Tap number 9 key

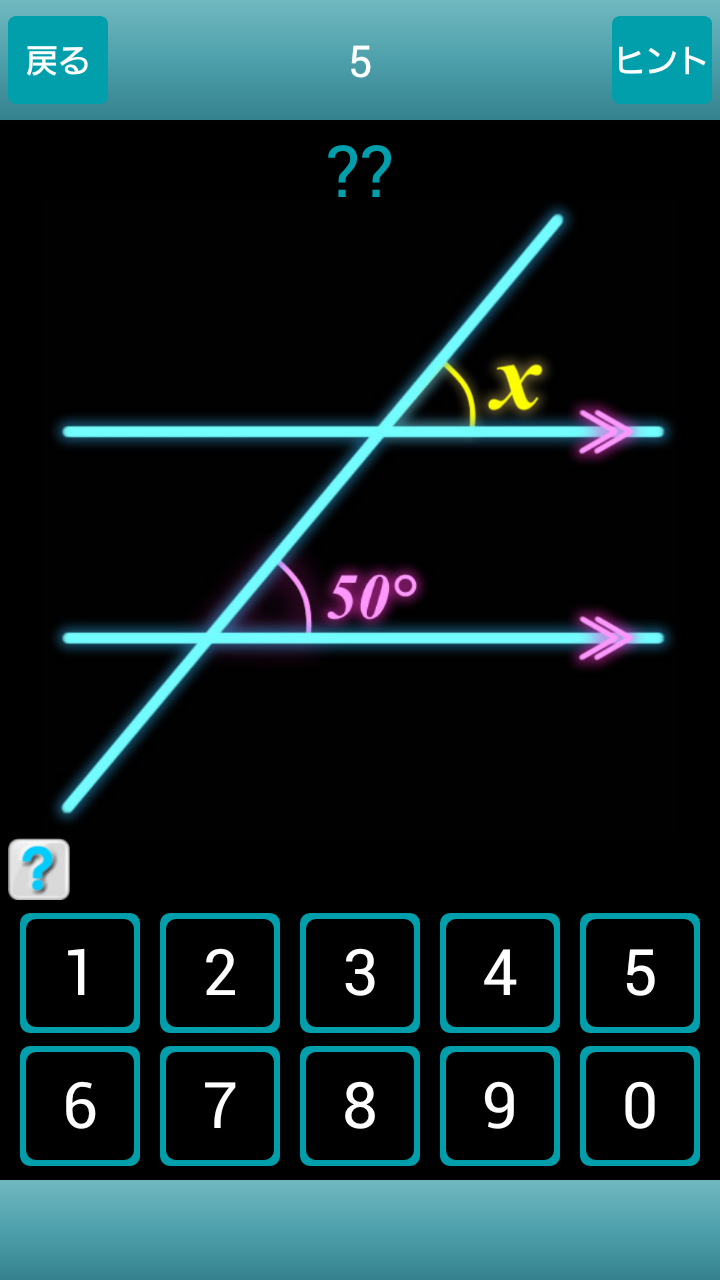(500, 1105)
